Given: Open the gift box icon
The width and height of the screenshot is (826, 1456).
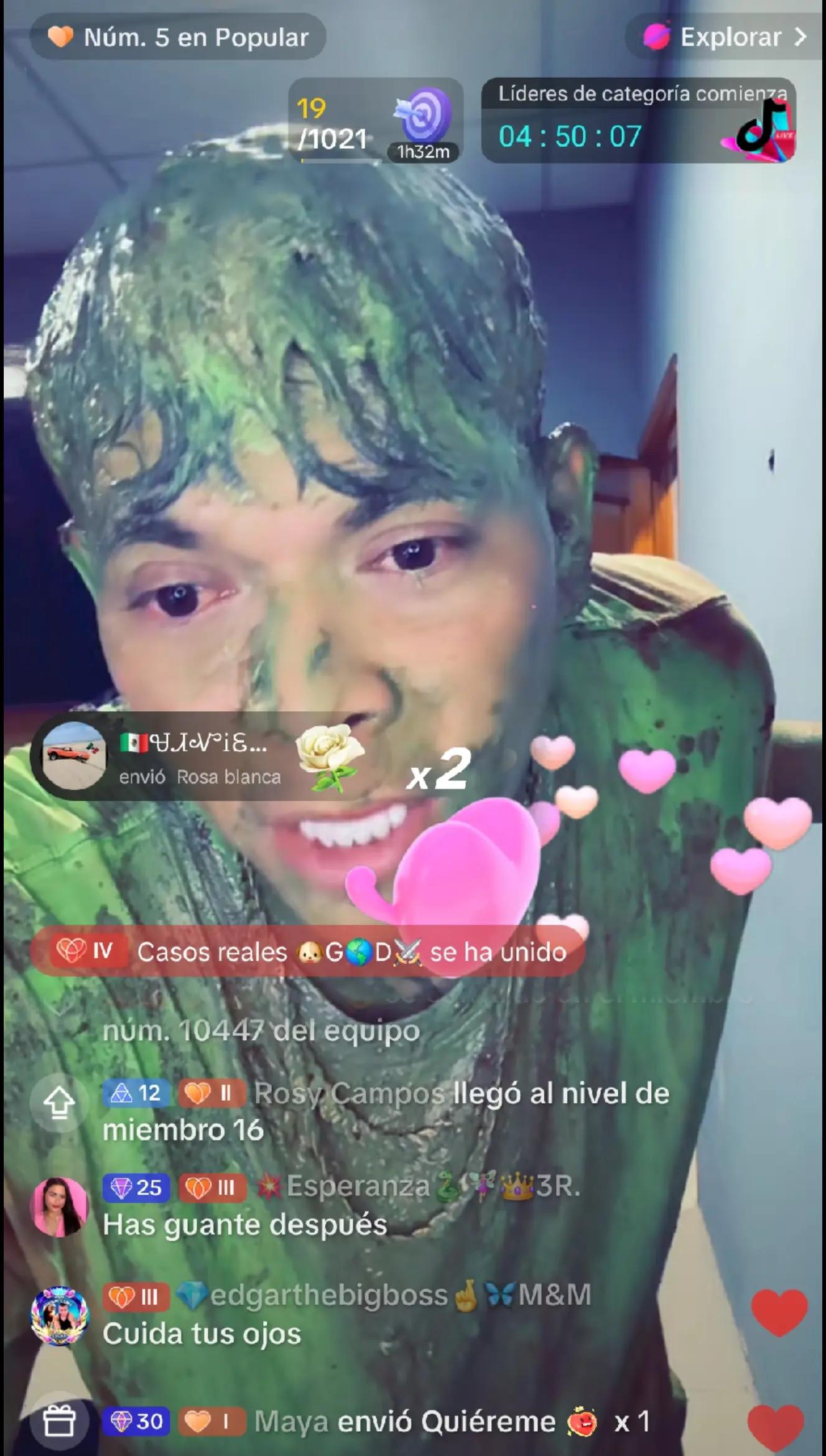Looking at the screenshot, I should click(59, 1421).
